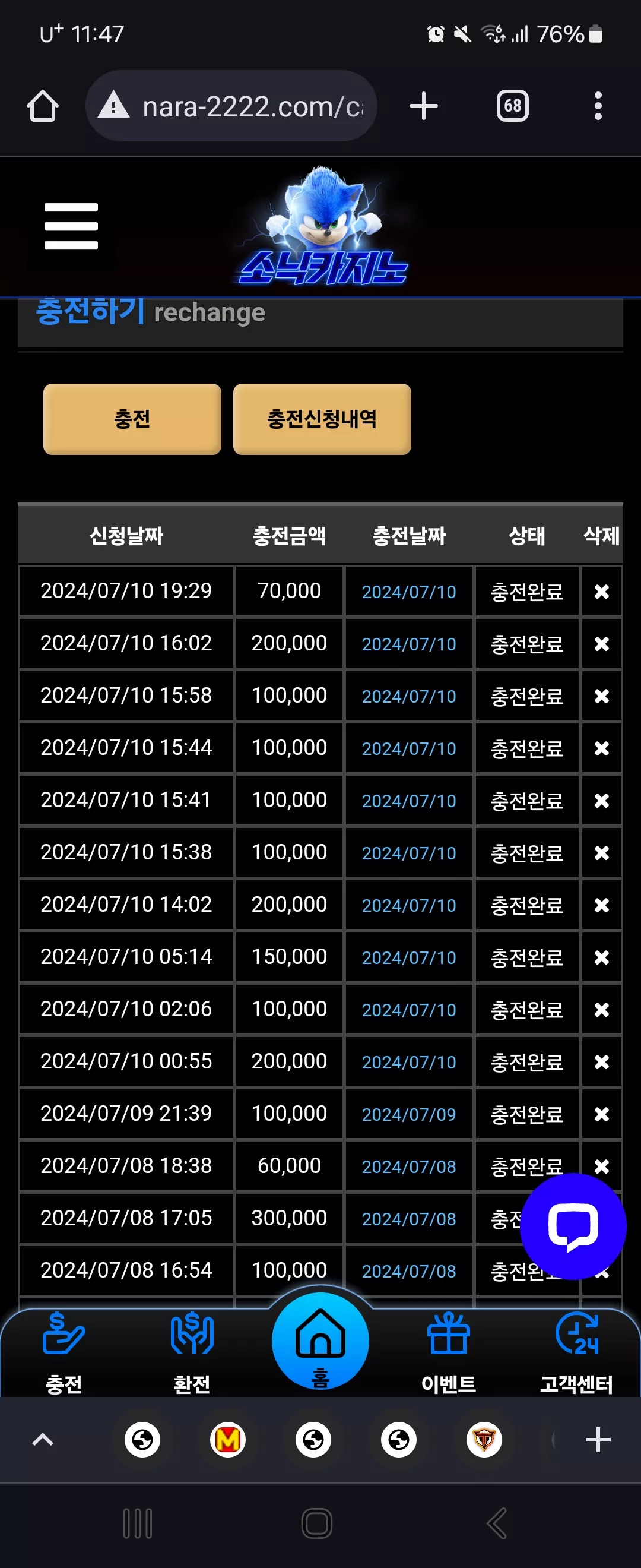The width and height of the screenshot is (641, 1568).
Task: Delete the 2024/07/10 16:02 entry
Action: pos(601,644)
